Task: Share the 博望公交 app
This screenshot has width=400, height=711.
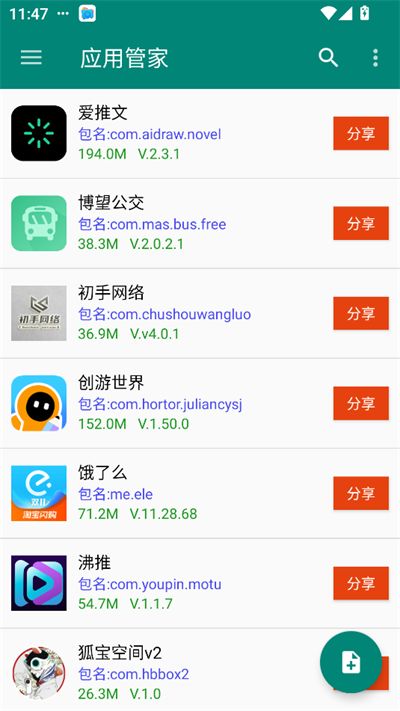Action: point(361,223)
